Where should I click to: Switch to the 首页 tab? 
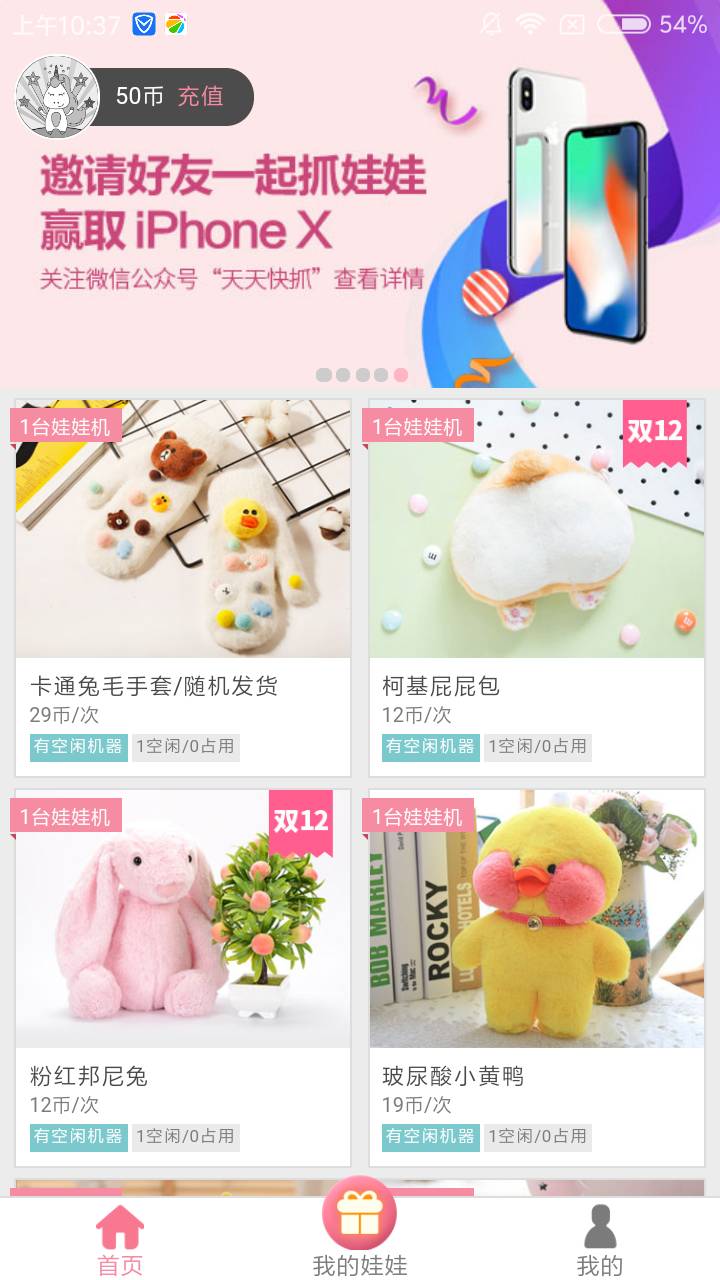tap(120, 1241)
